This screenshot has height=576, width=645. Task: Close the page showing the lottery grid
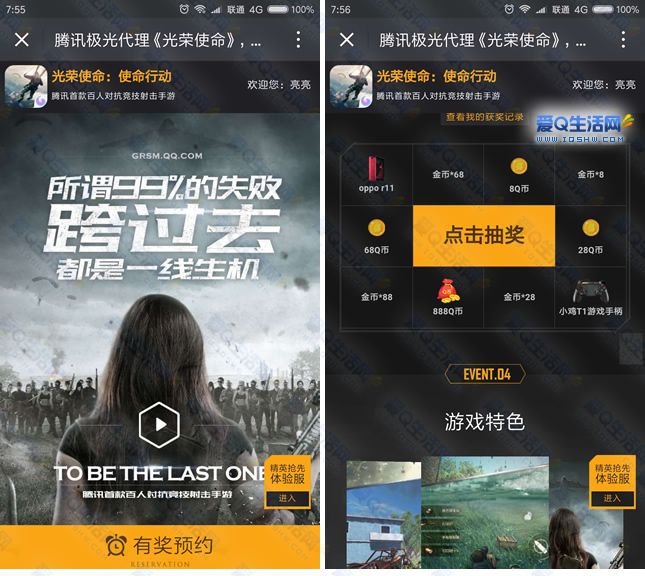click(347, 40)
